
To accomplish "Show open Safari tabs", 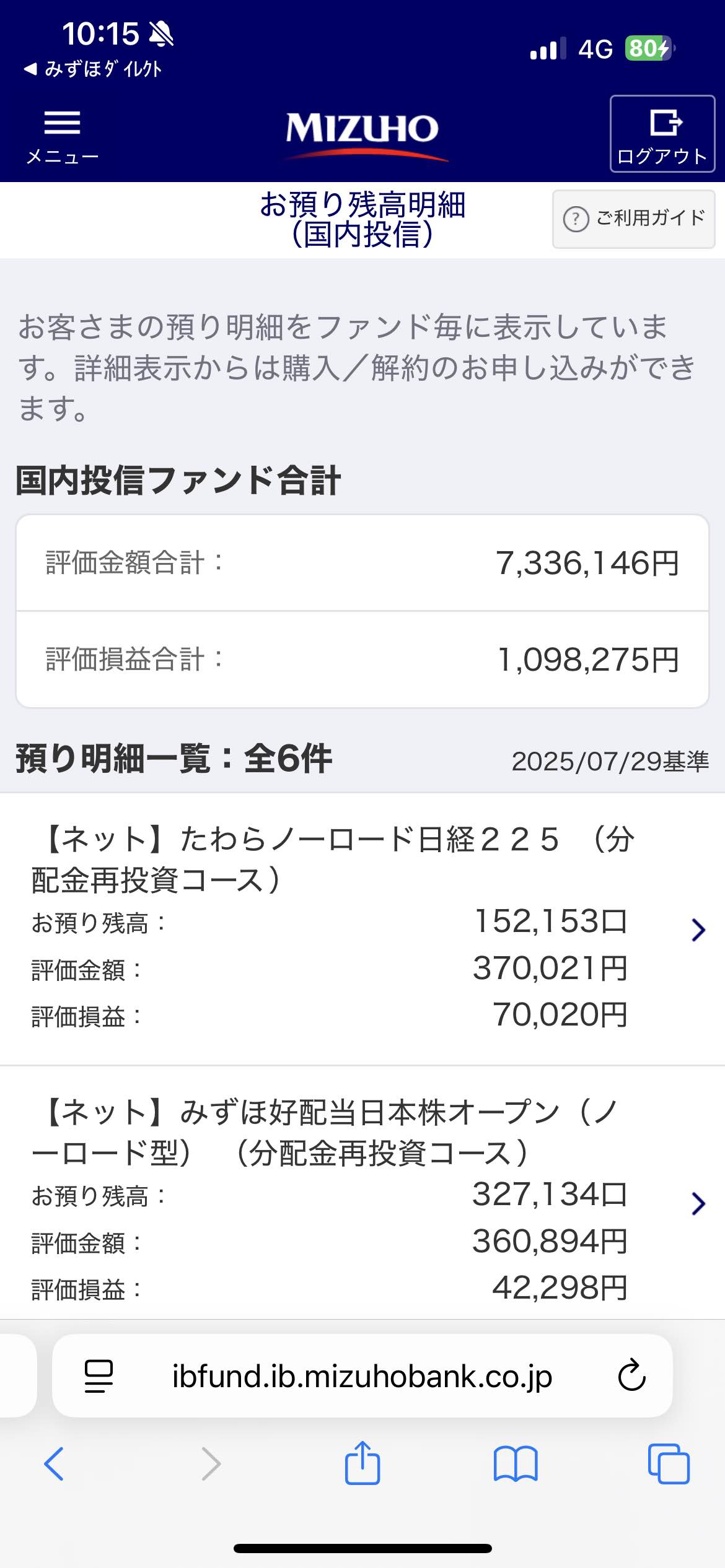I will pos(669,1464).
